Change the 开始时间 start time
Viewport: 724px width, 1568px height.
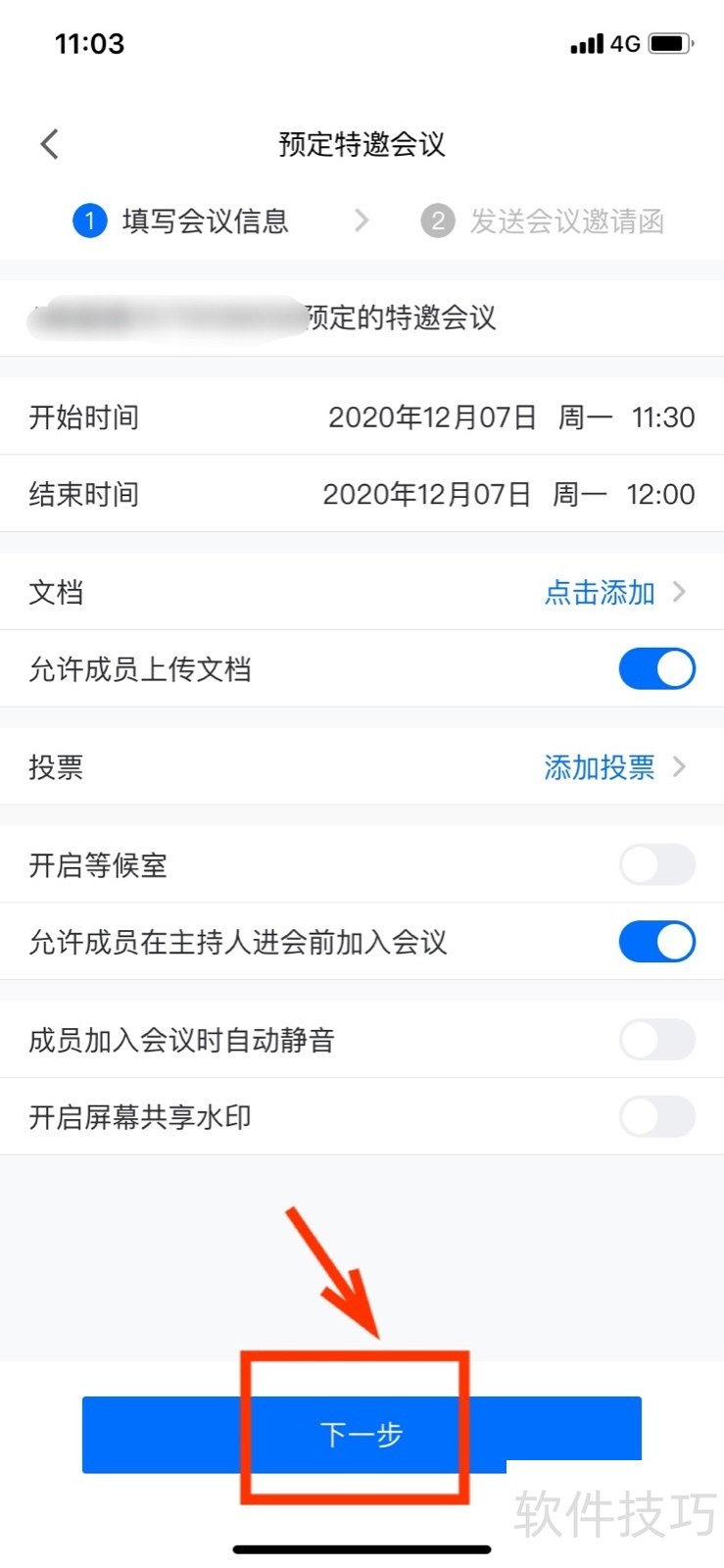pyautogui.click(x=510, y=417)
